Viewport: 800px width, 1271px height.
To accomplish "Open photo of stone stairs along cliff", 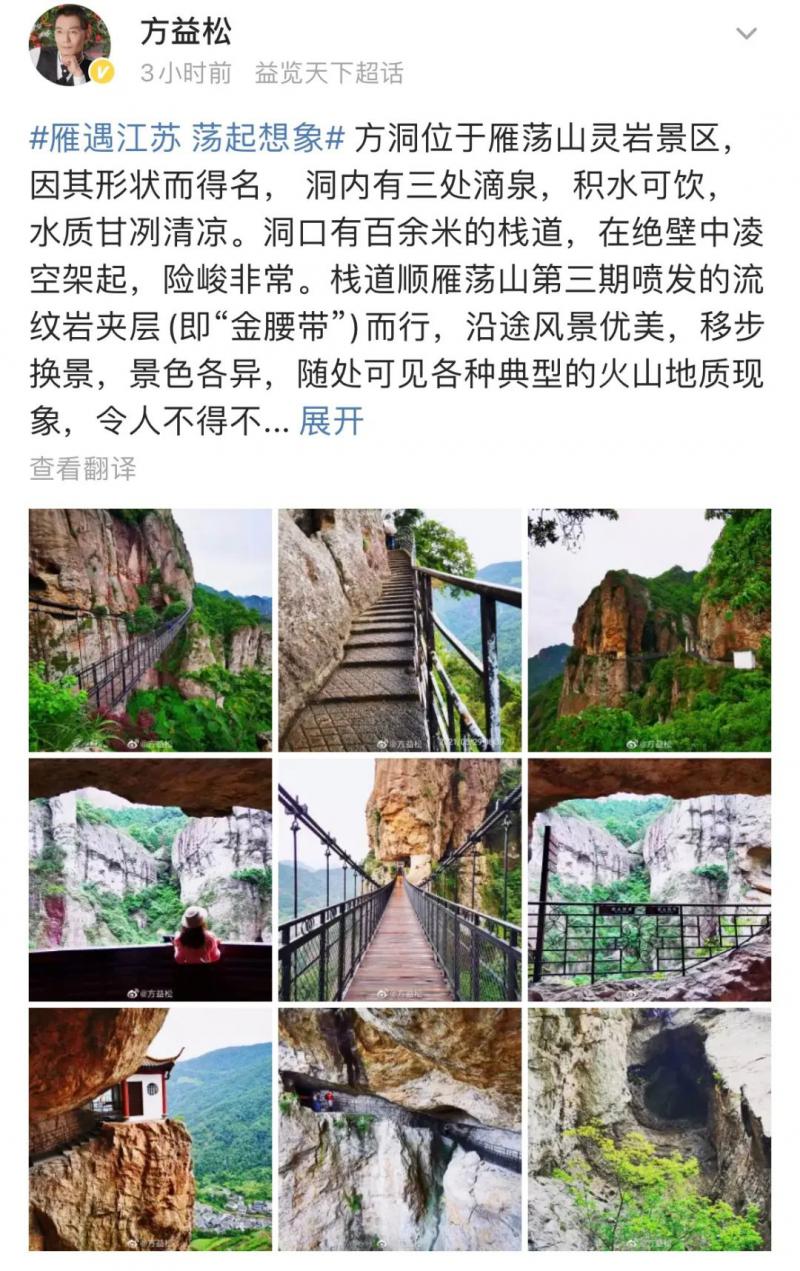I will pos(400,630).
